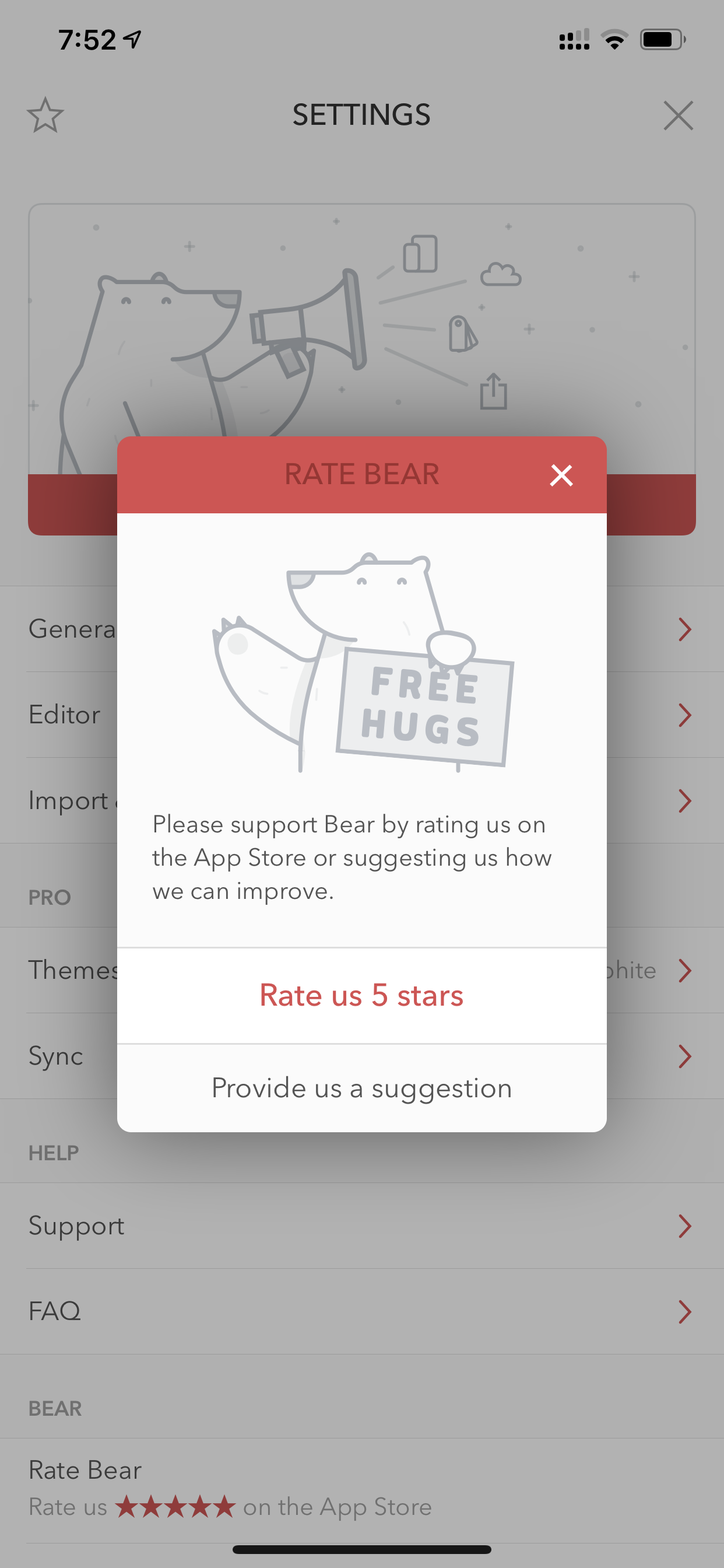Open Editor settings

click(x=362, y=715)
